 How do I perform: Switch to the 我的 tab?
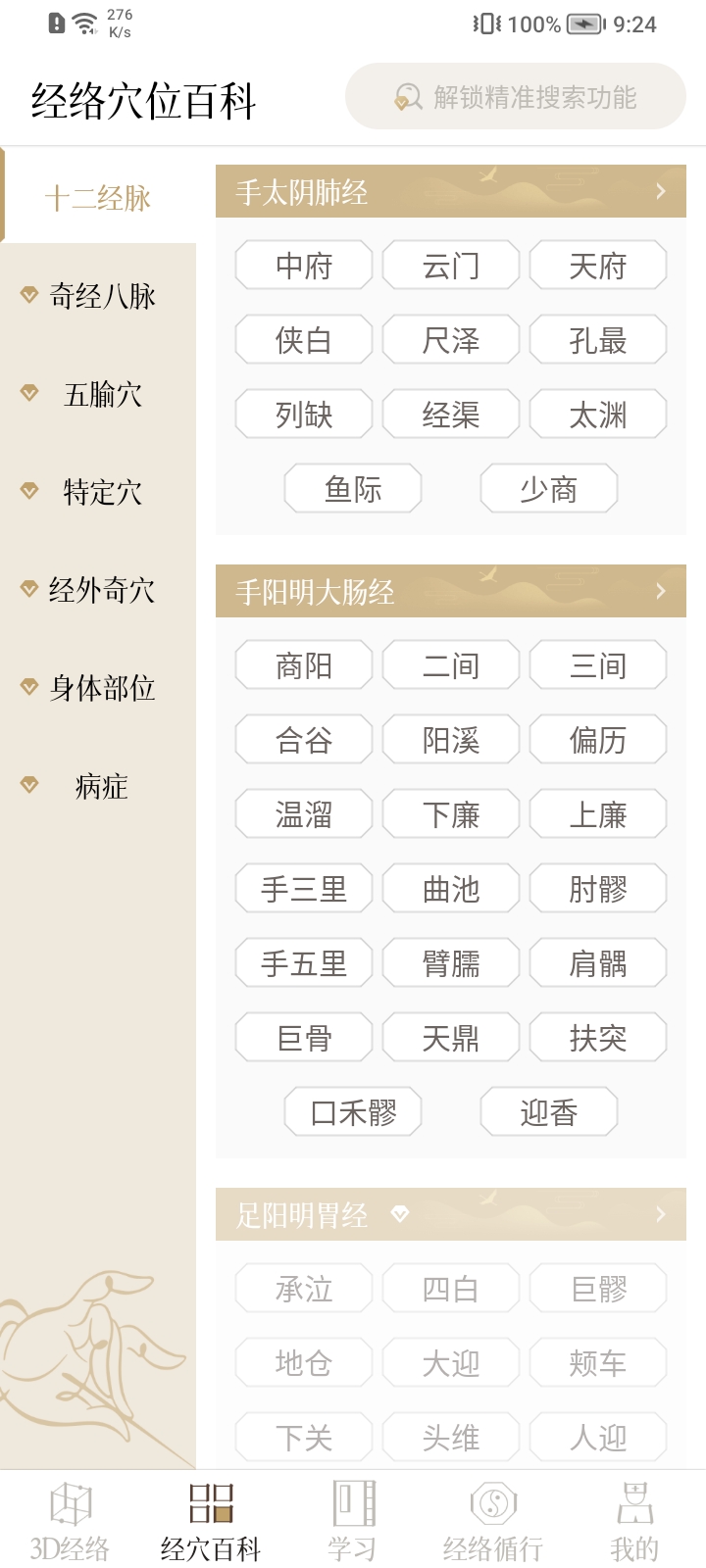[x=634, y=1519]
